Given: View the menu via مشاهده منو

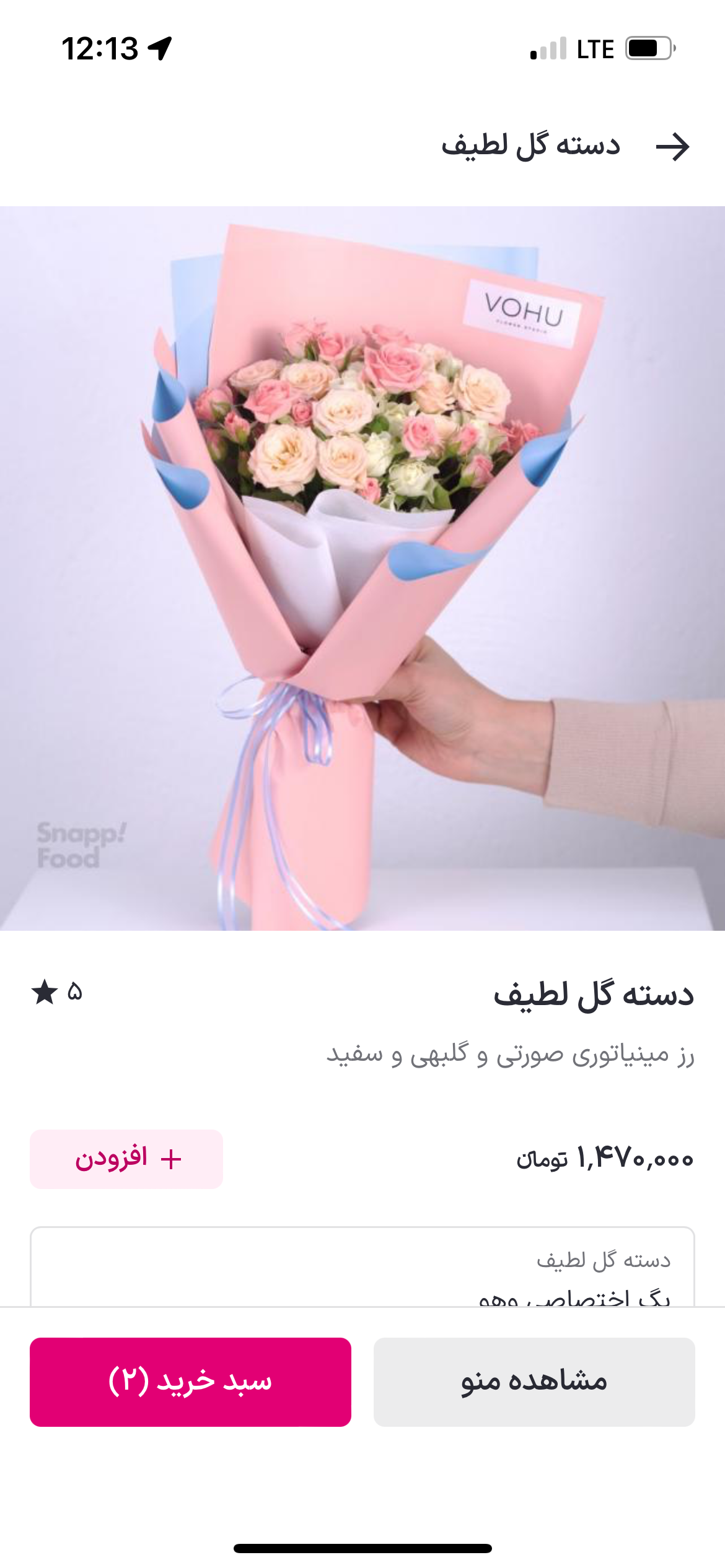Looking at the screenshot, I should (534, 1382).
